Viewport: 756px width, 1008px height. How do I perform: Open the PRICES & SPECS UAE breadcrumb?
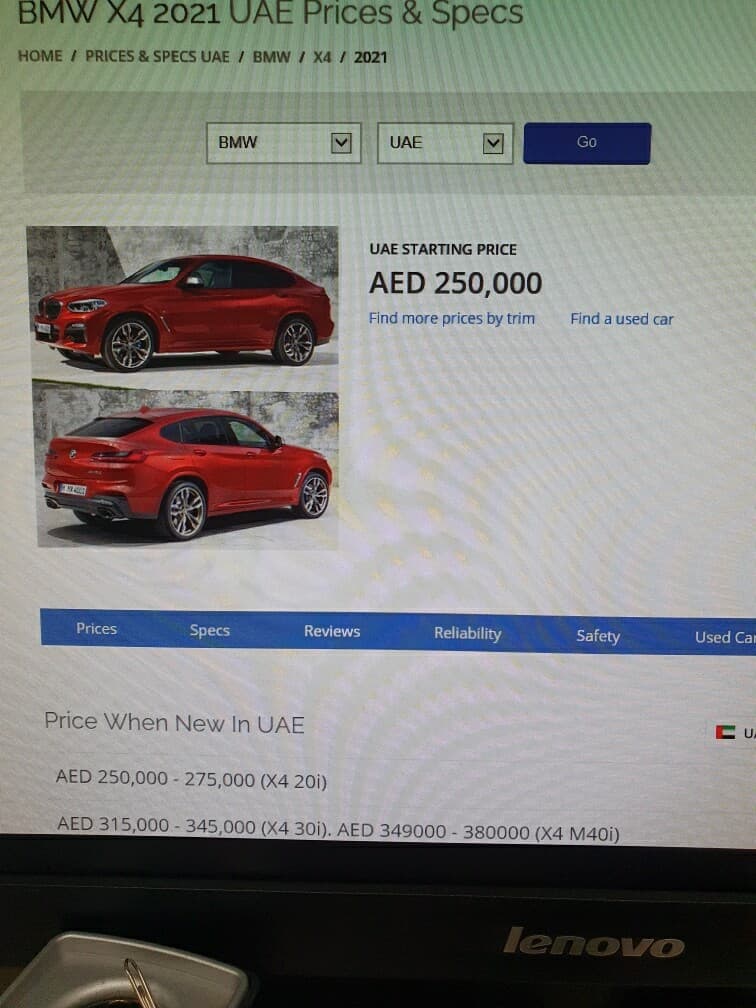point(157,56)
